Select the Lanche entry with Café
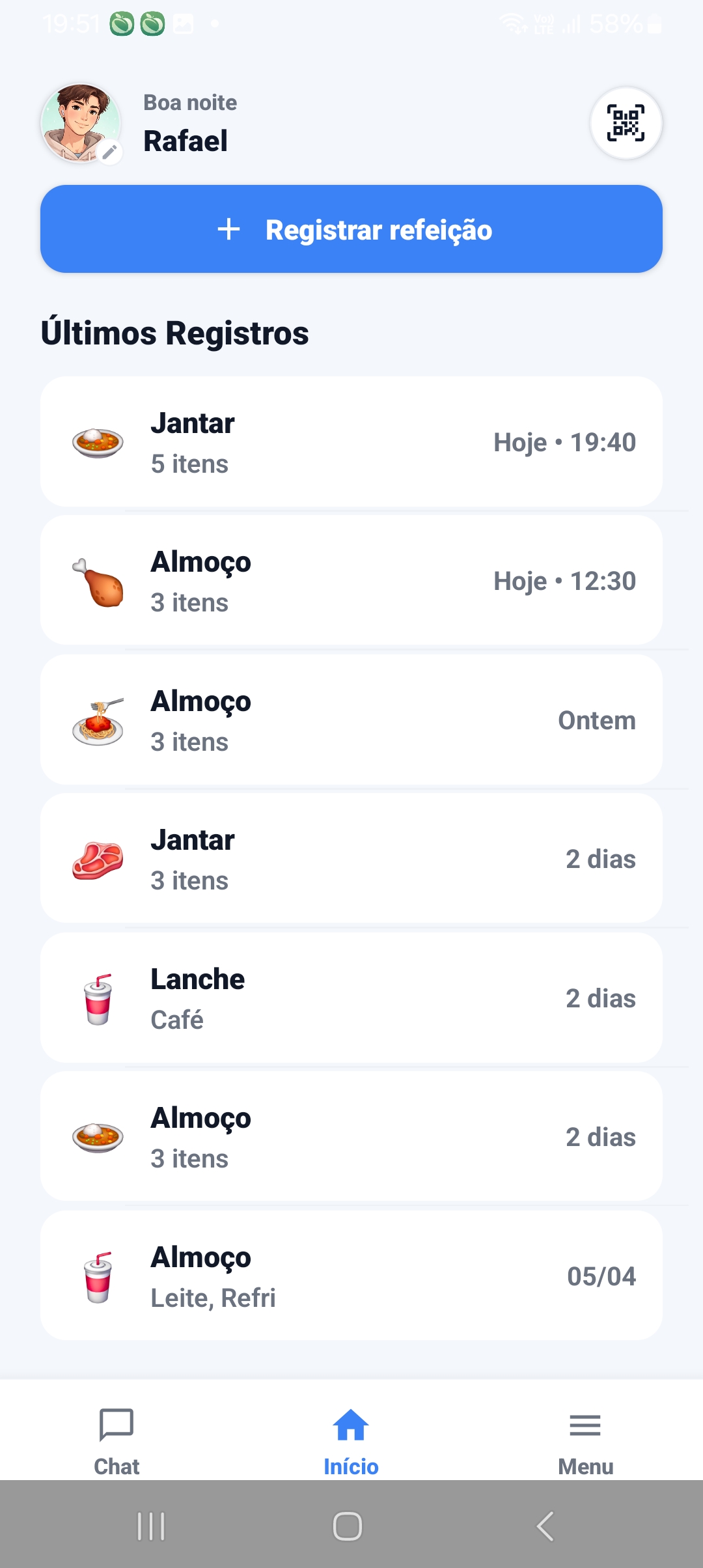Image resolution: width=703 pixels, height=1568 pixels. 351,998
